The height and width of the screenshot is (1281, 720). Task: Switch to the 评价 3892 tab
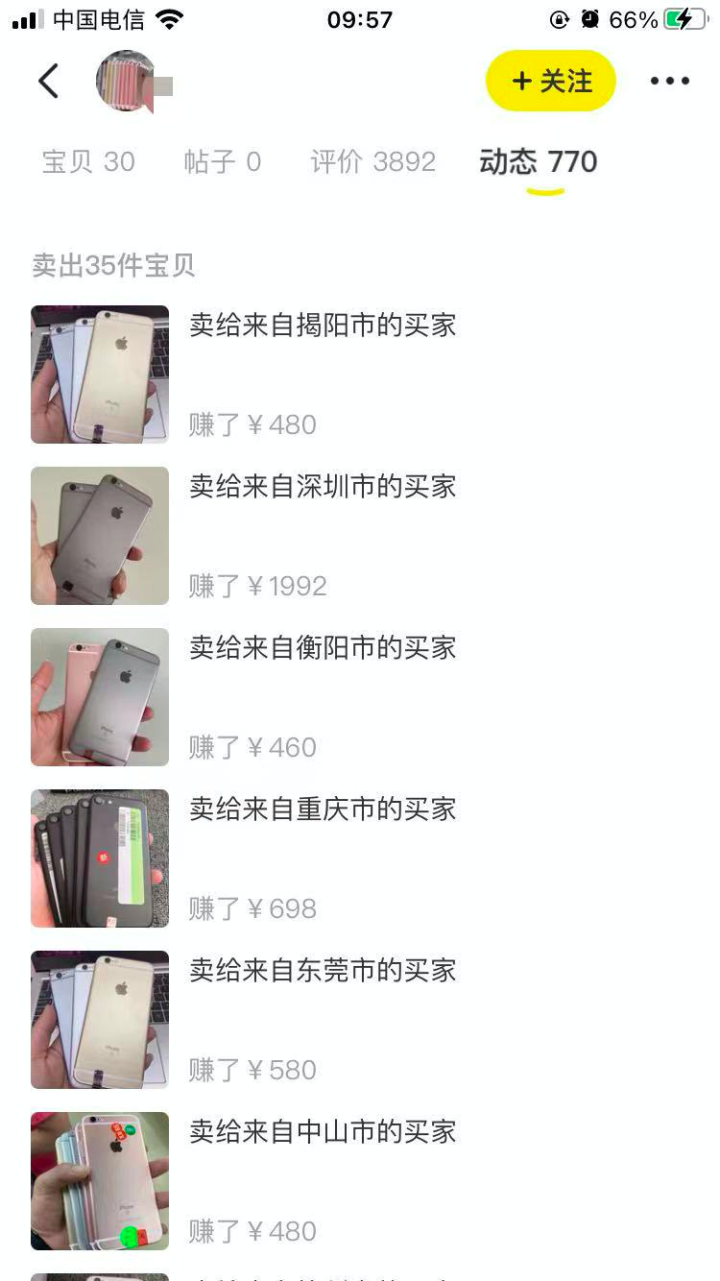373,162
